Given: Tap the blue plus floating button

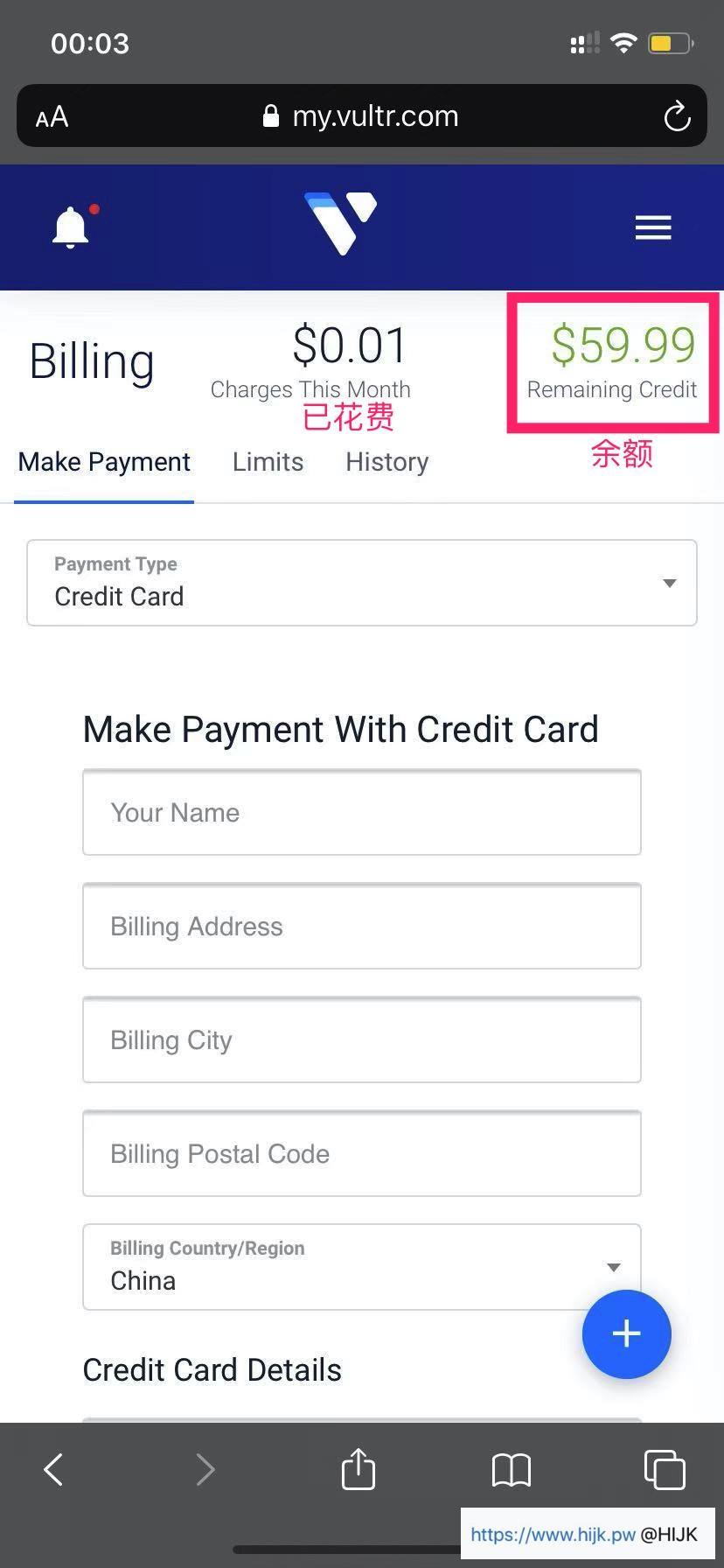Looking at the screenshot, I should [626, 1333].
